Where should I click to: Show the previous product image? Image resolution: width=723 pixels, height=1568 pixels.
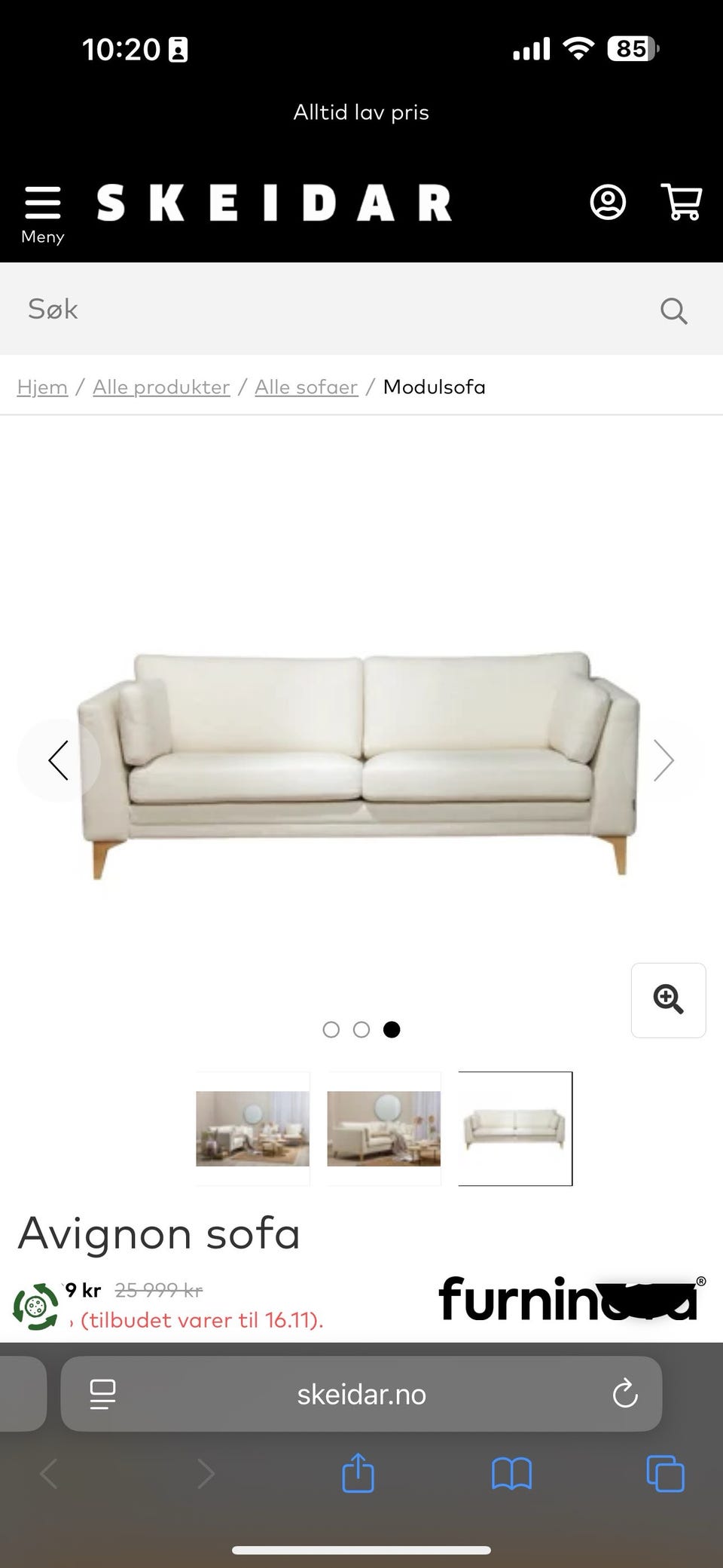59,760
